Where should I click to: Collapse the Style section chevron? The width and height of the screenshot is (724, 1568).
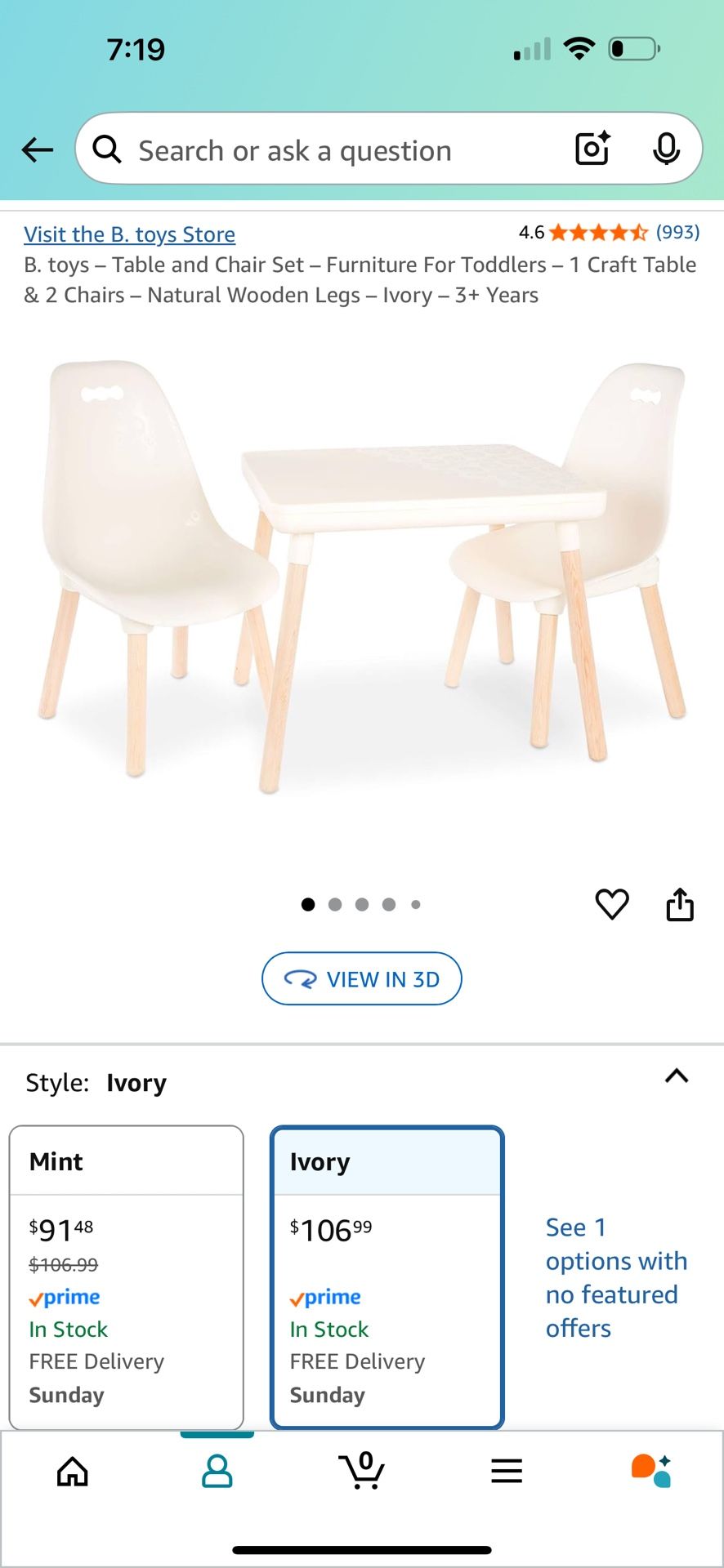(676, 1076)
